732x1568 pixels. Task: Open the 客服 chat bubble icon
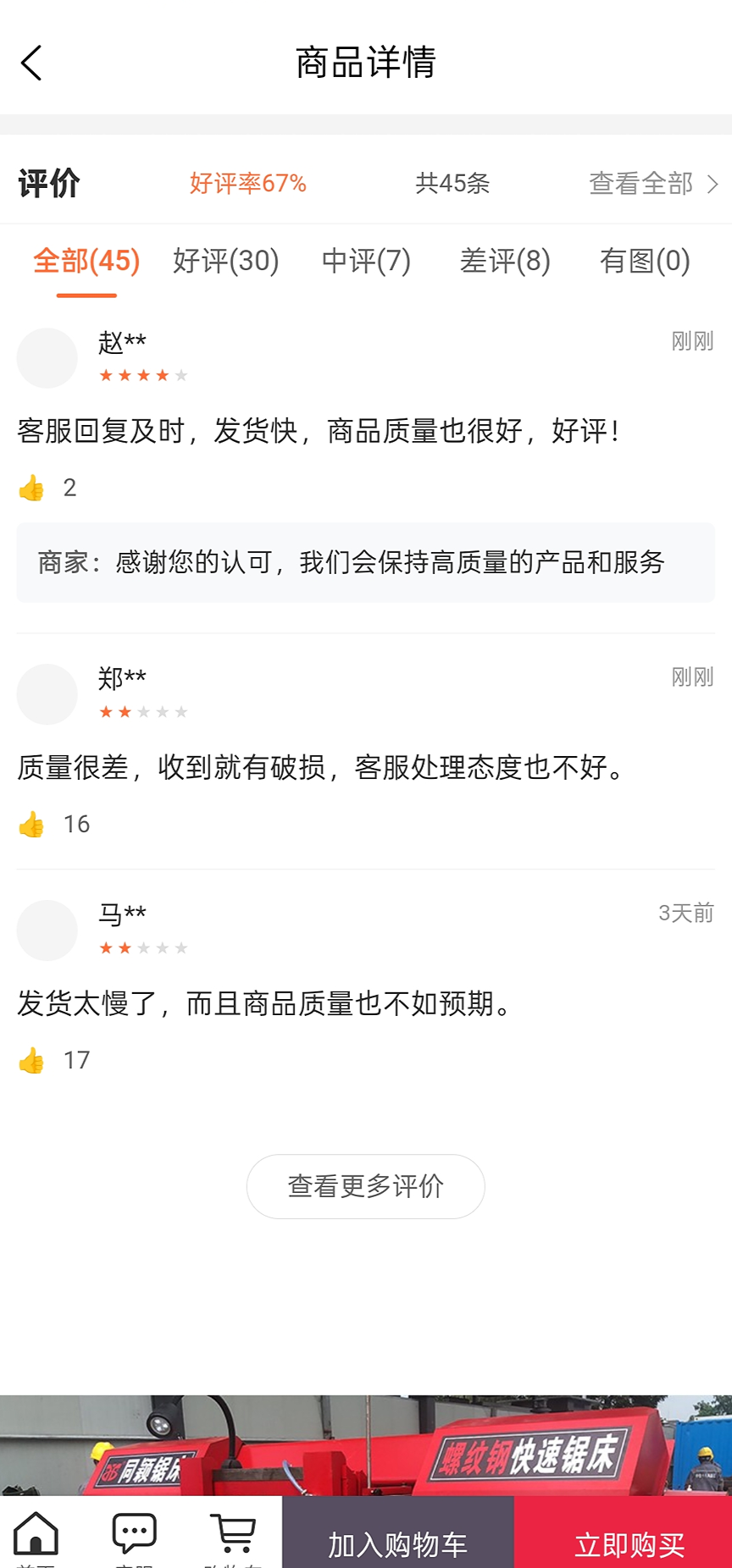tap(134, 1532)
